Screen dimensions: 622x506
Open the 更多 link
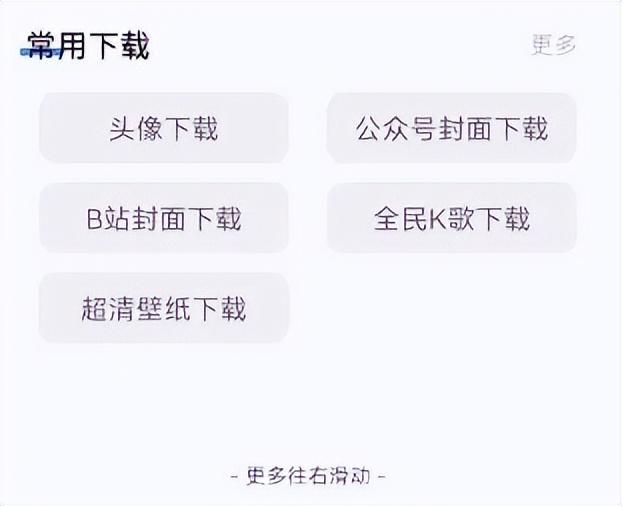pos(553,44)
